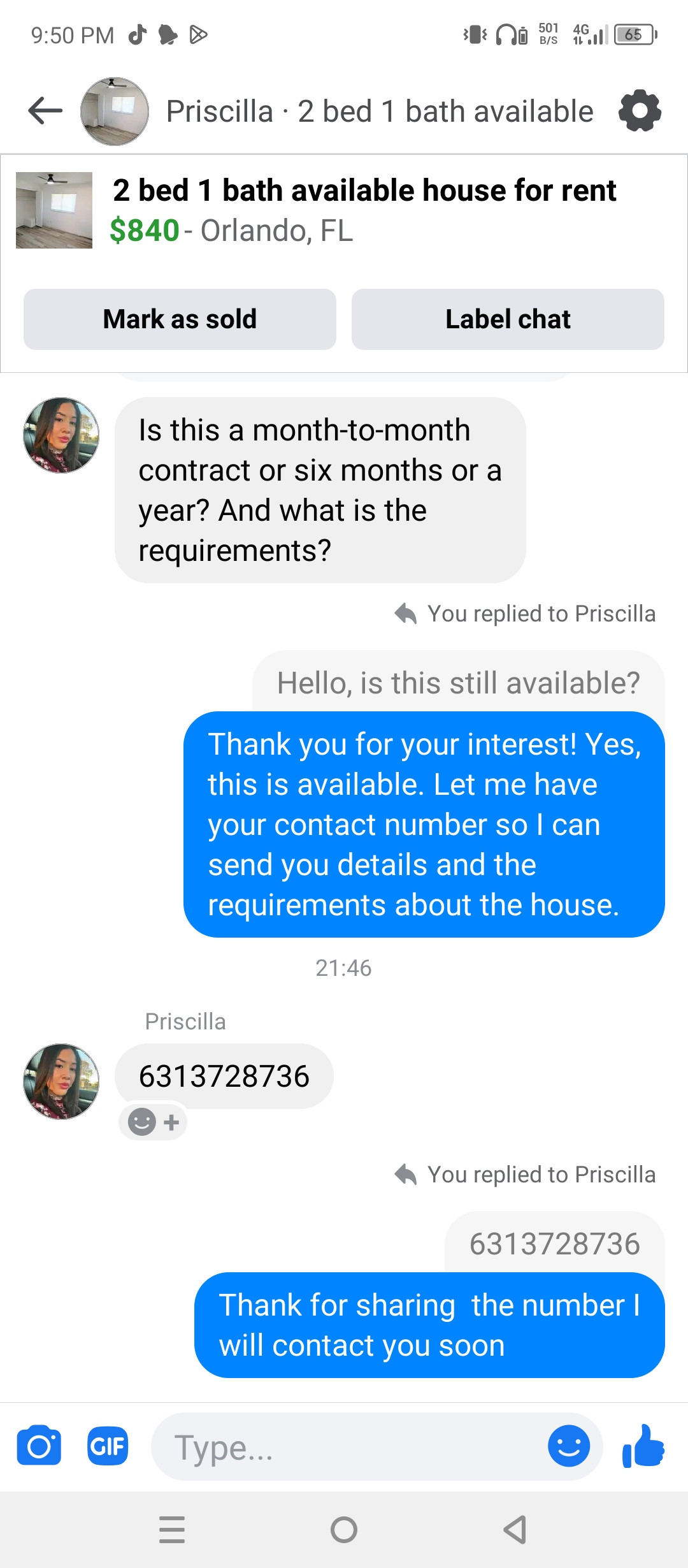Open the house for rent listing
Image resolution: width=688 pixels, height=1568 pixels.
[x=363, y=210]
